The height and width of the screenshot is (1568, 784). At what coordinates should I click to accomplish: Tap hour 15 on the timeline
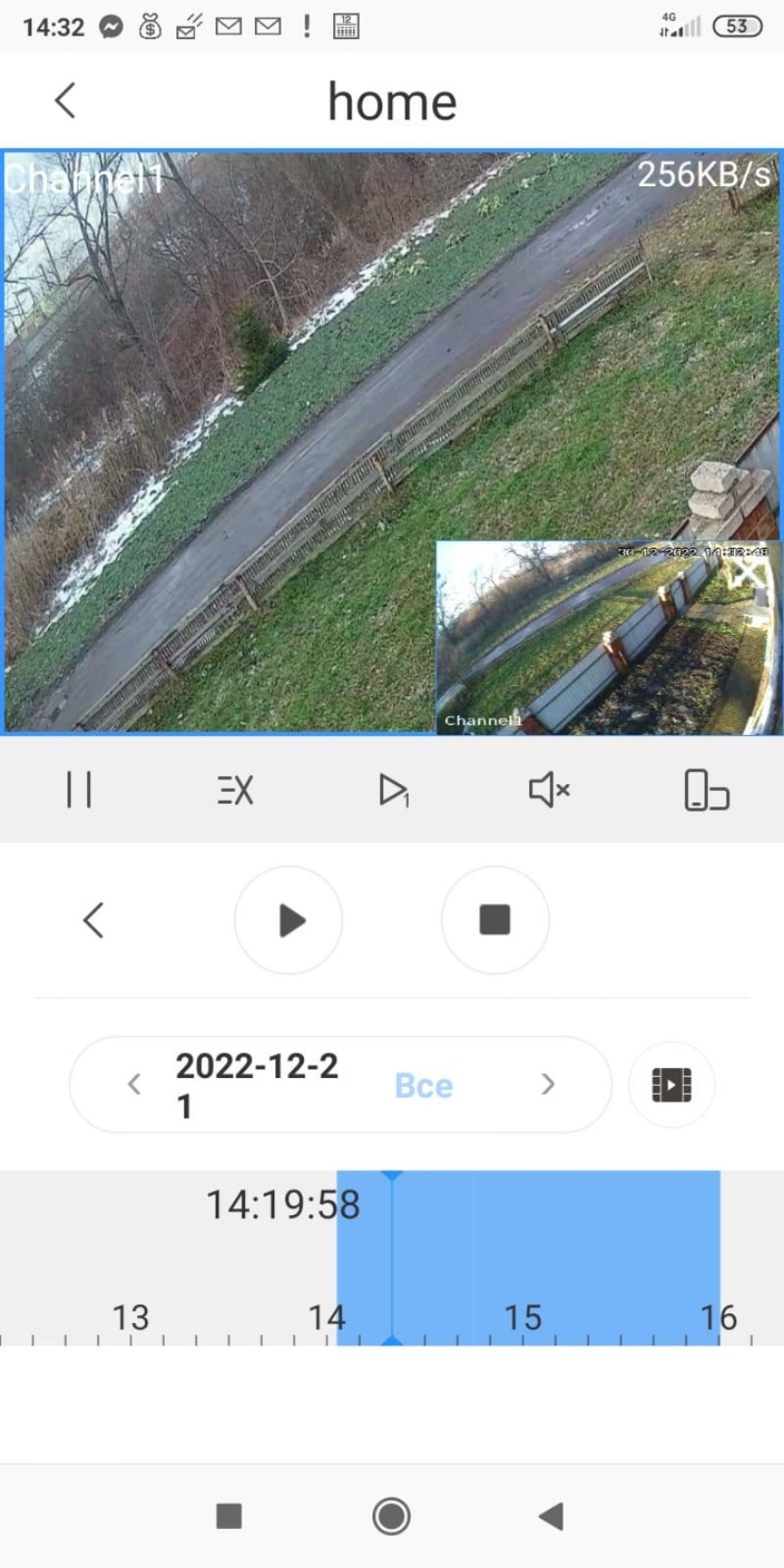(x=523, y=1317)
